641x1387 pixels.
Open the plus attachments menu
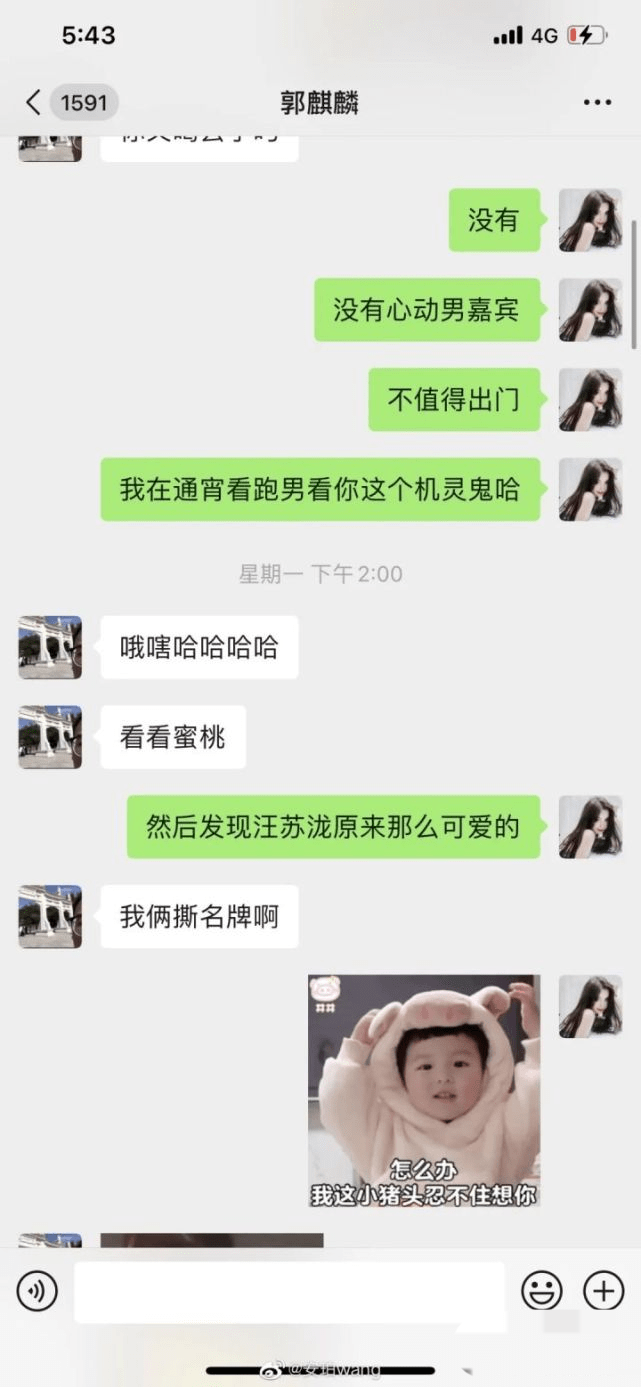click(603, 1291)
